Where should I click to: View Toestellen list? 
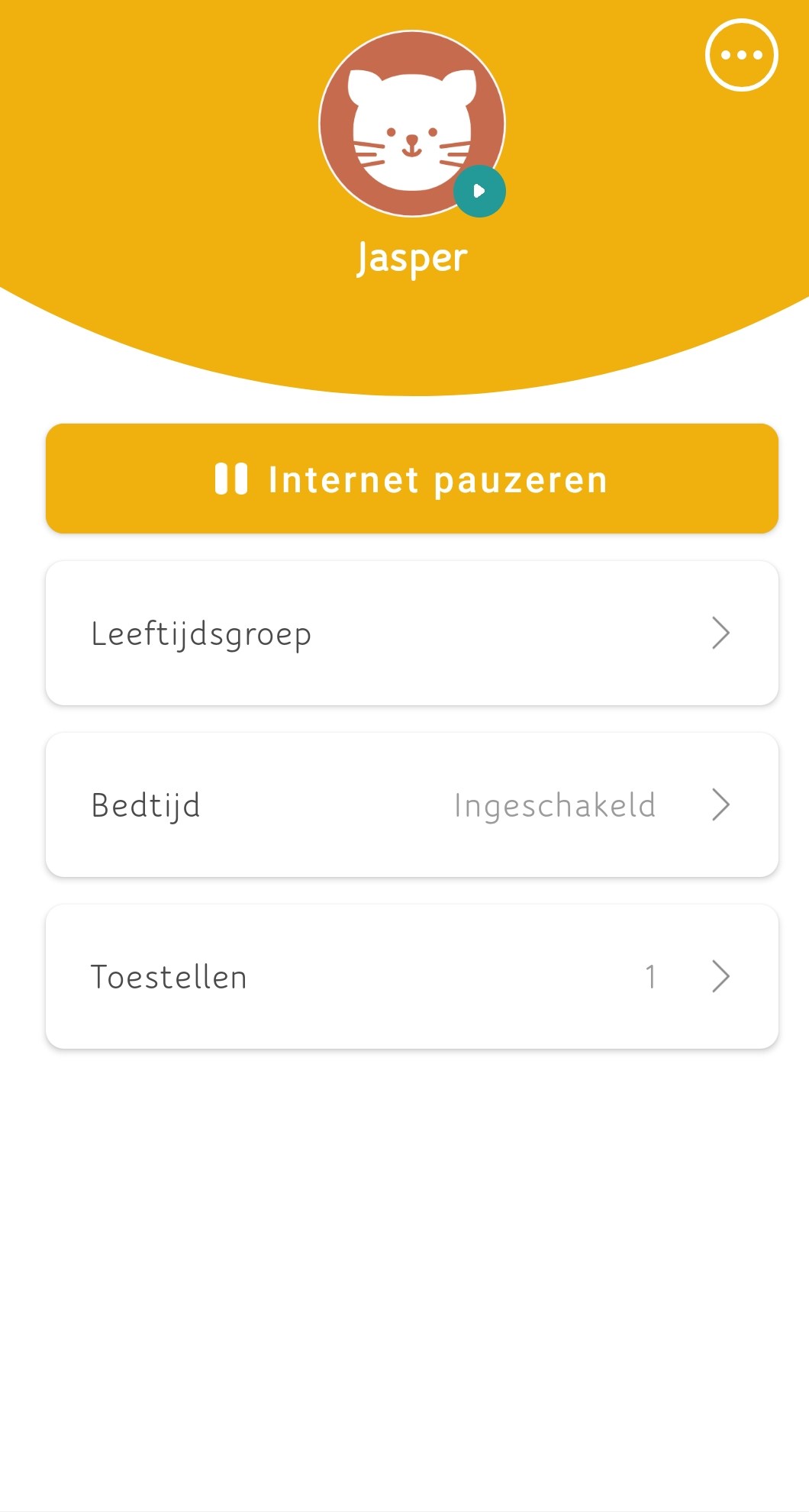coord(412,977)
